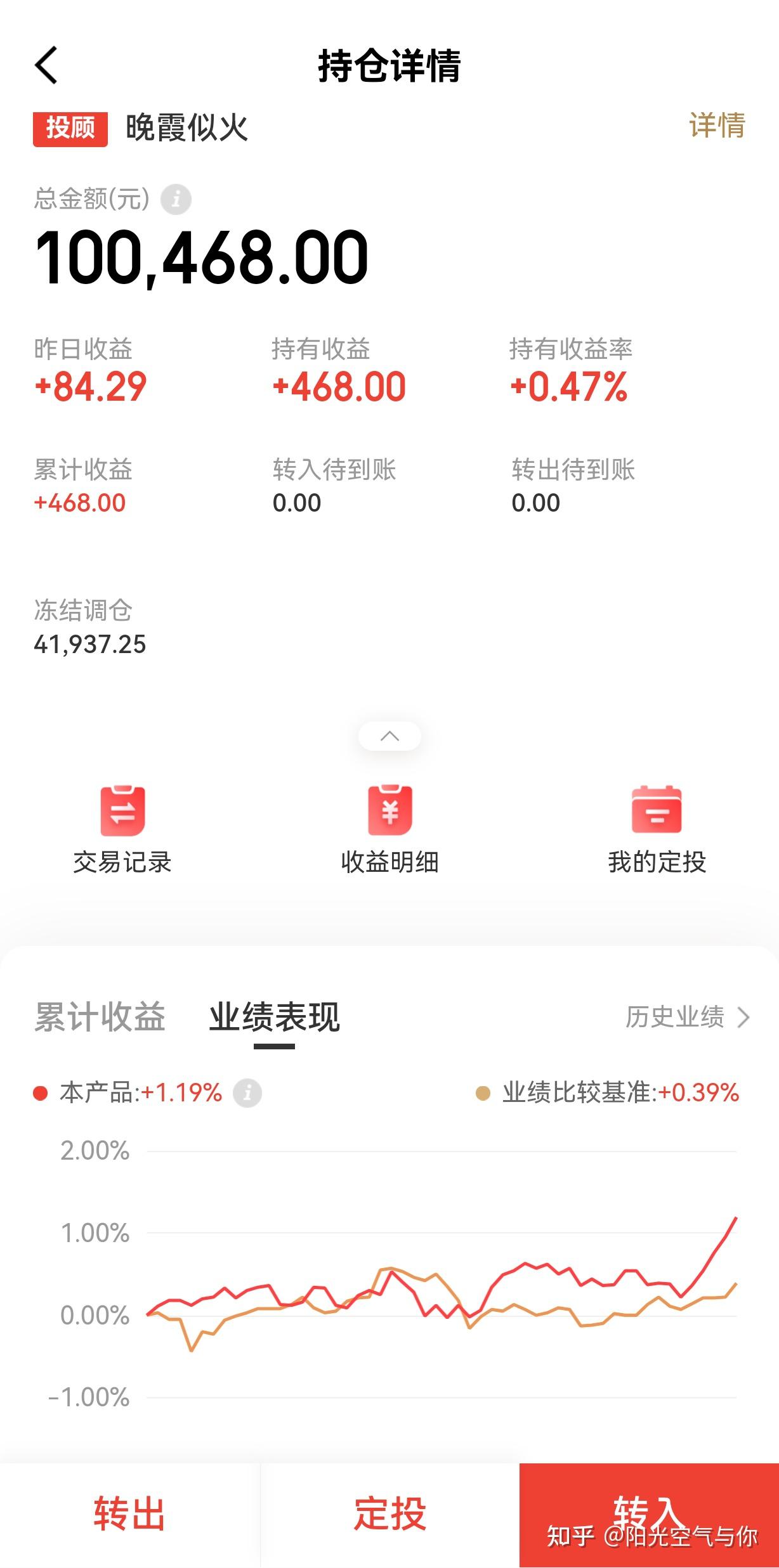This screenshot has width=779, height=1568.
Task: Select the 业绩表现 tab
Action: tap(274, 1017)
